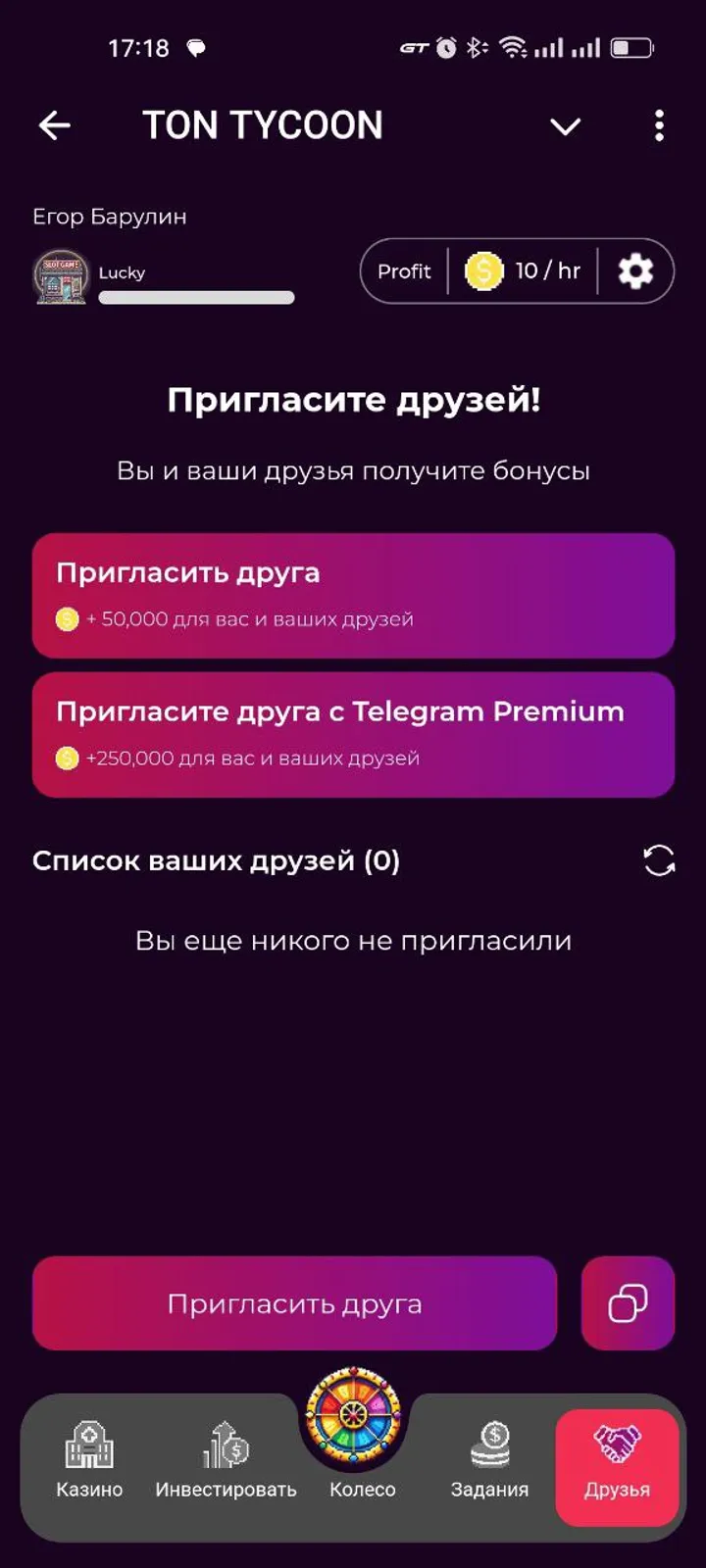Open the three-dot overflow menu

click(658, 126)
